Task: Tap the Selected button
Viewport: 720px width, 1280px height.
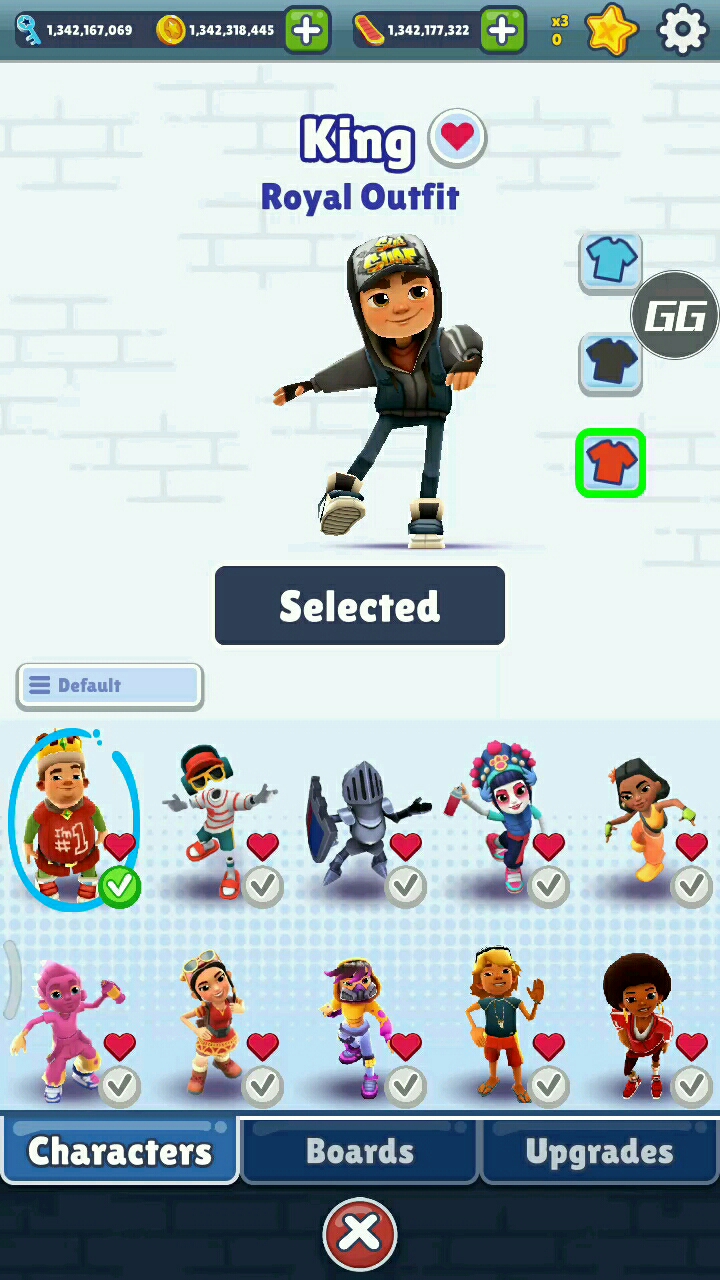Action: (360, 606)
